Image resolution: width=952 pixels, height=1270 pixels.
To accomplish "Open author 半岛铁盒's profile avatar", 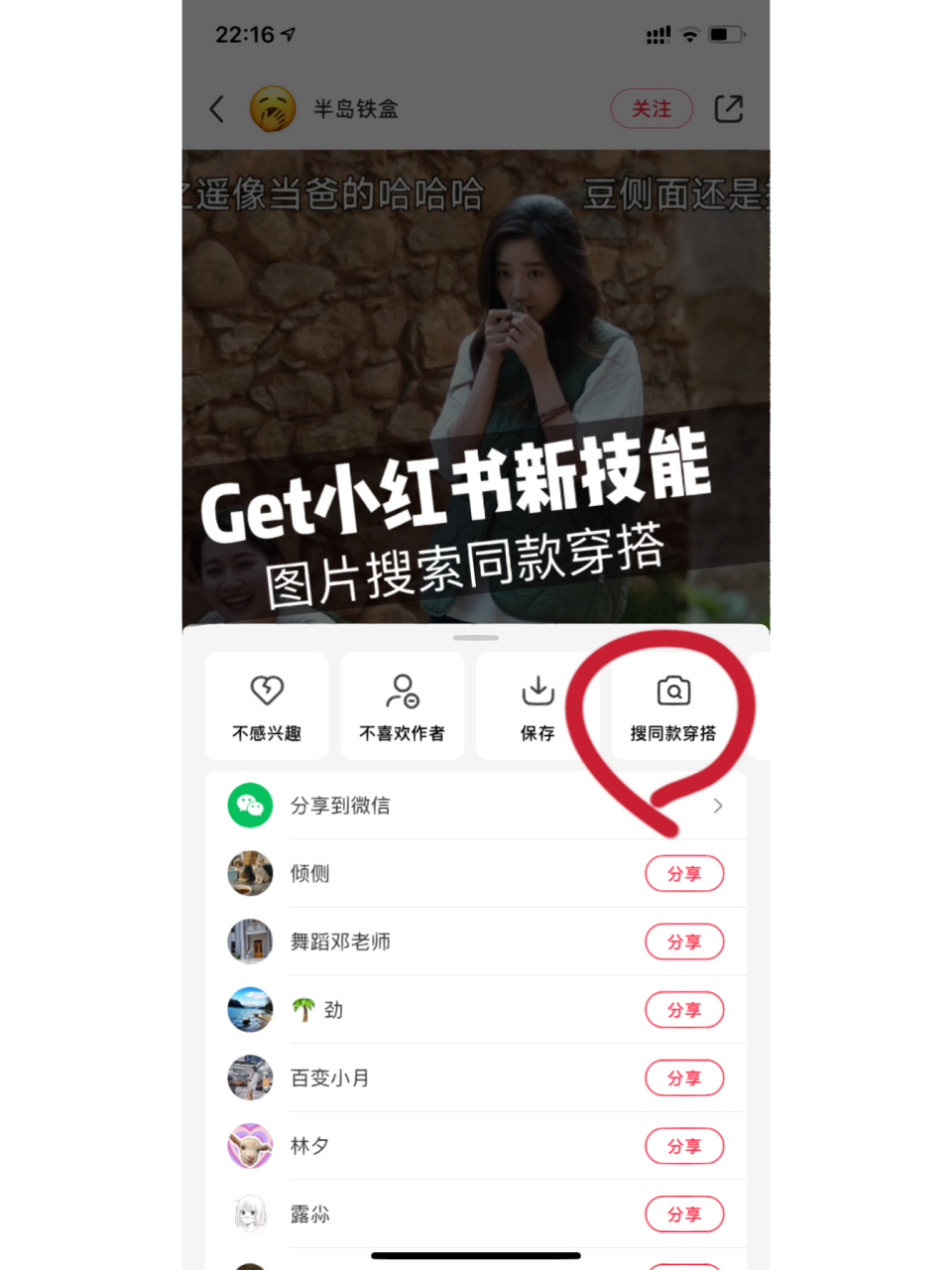I will click(273, 109).
